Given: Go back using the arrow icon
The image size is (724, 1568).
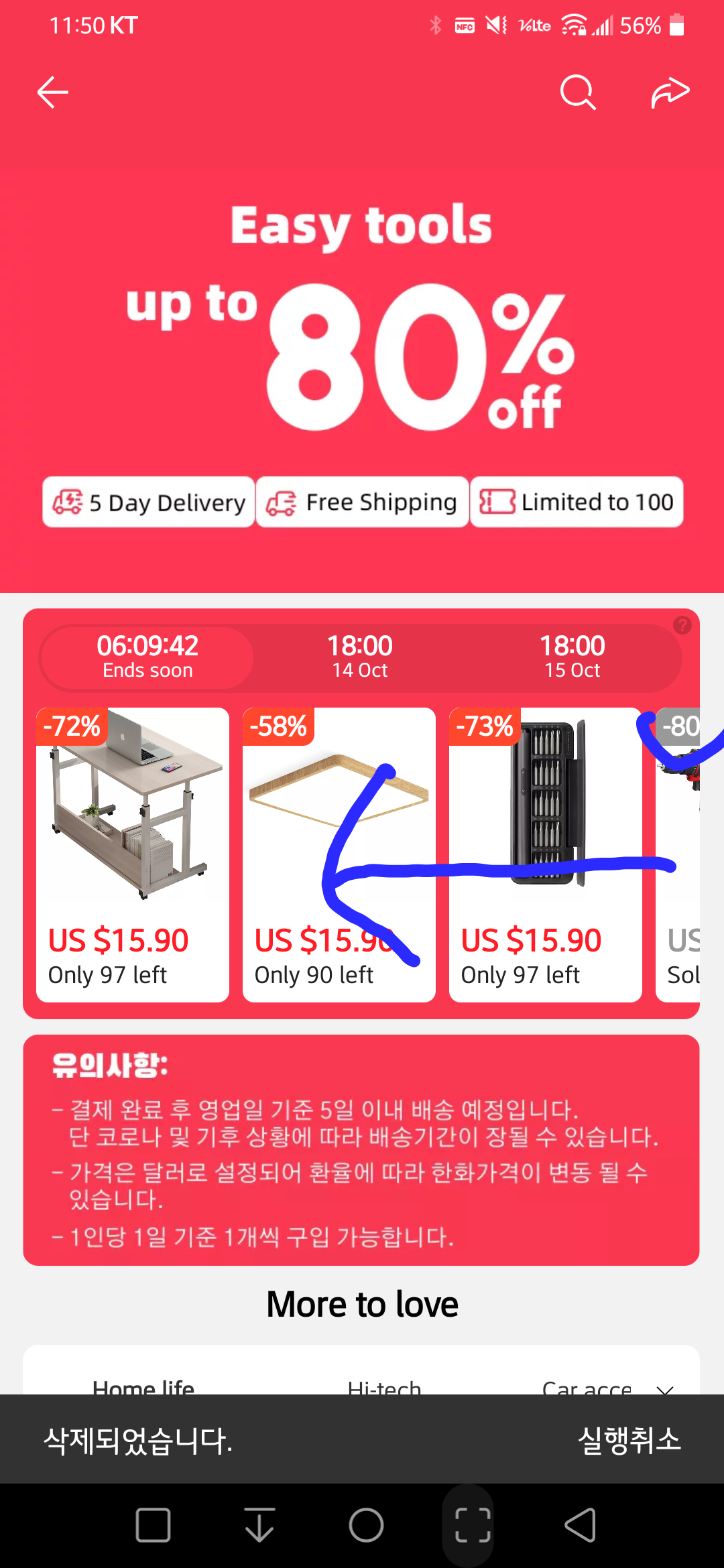Looking at the screenshot, I should point(53,92).
